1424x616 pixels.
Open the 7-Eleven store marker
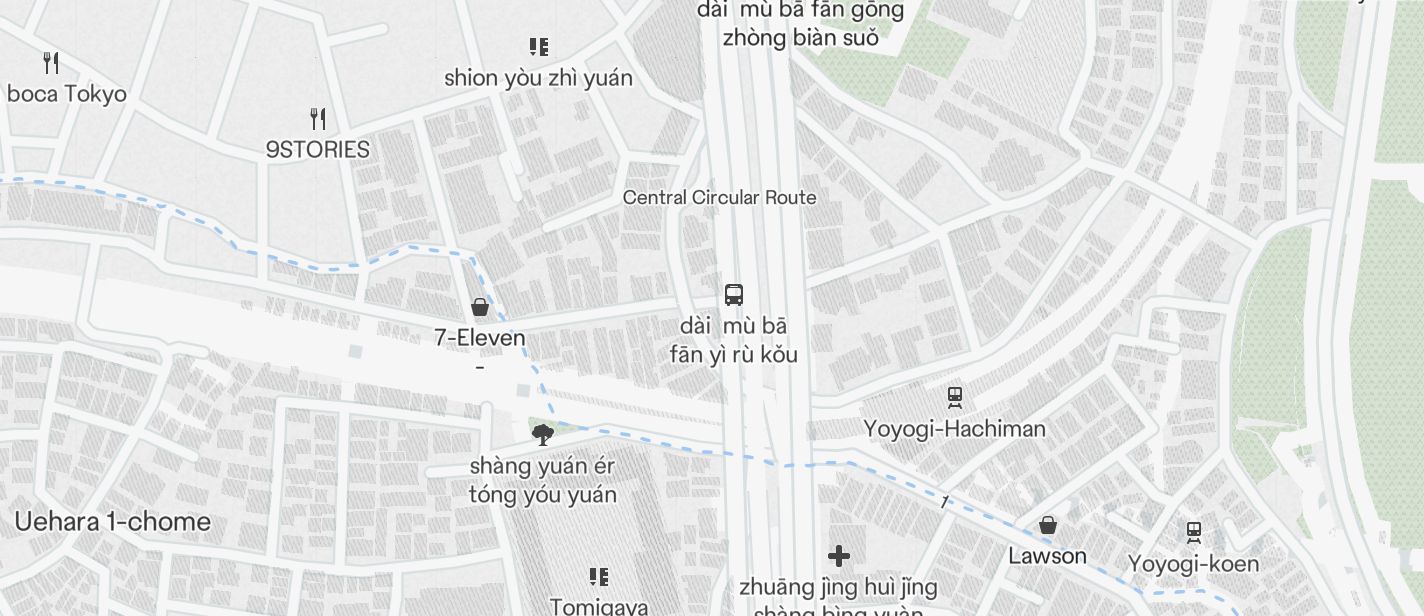point(480,307)
